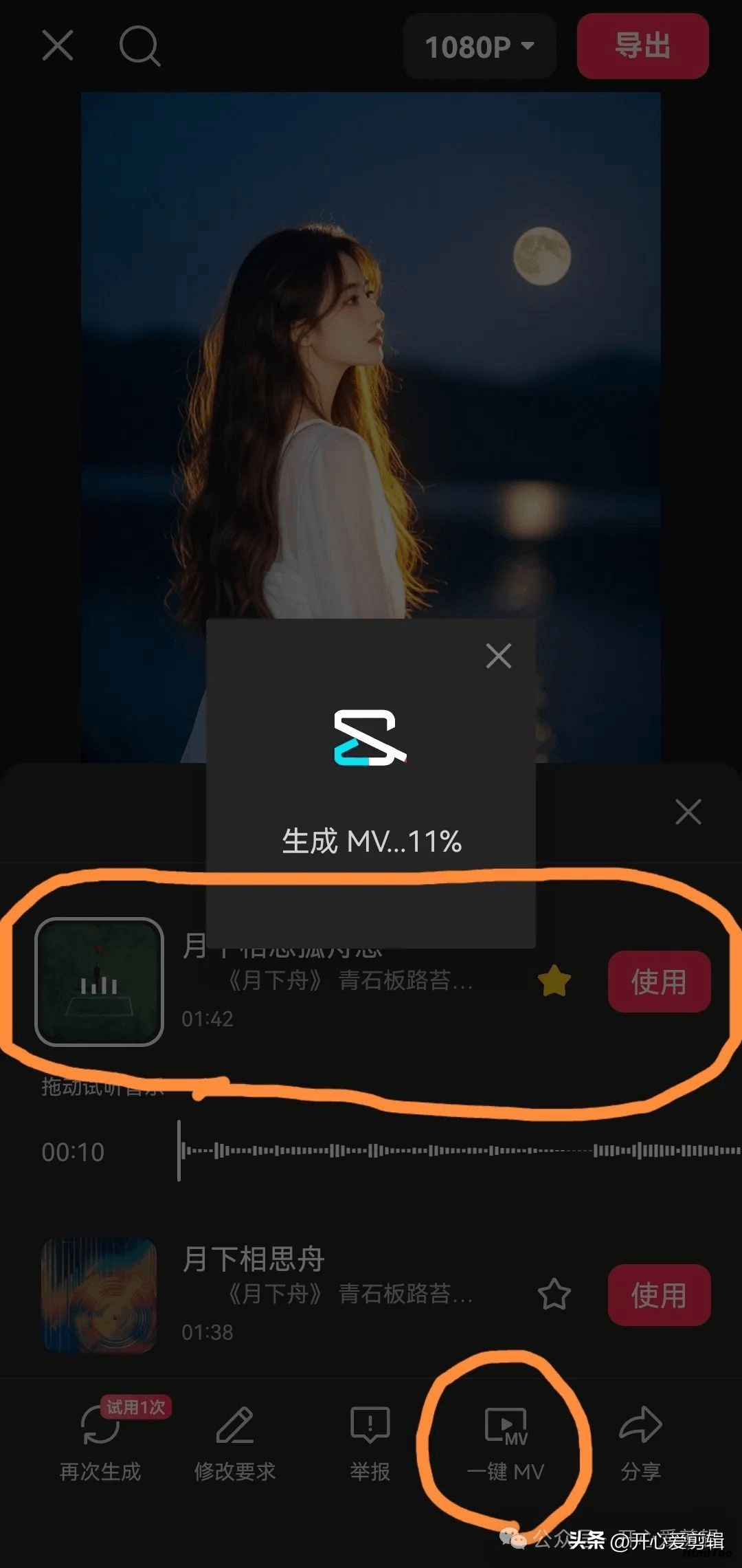Viewport: 742px width, 1568px height.
Task: Close the editor with the top X
Action: pos(58,46)
